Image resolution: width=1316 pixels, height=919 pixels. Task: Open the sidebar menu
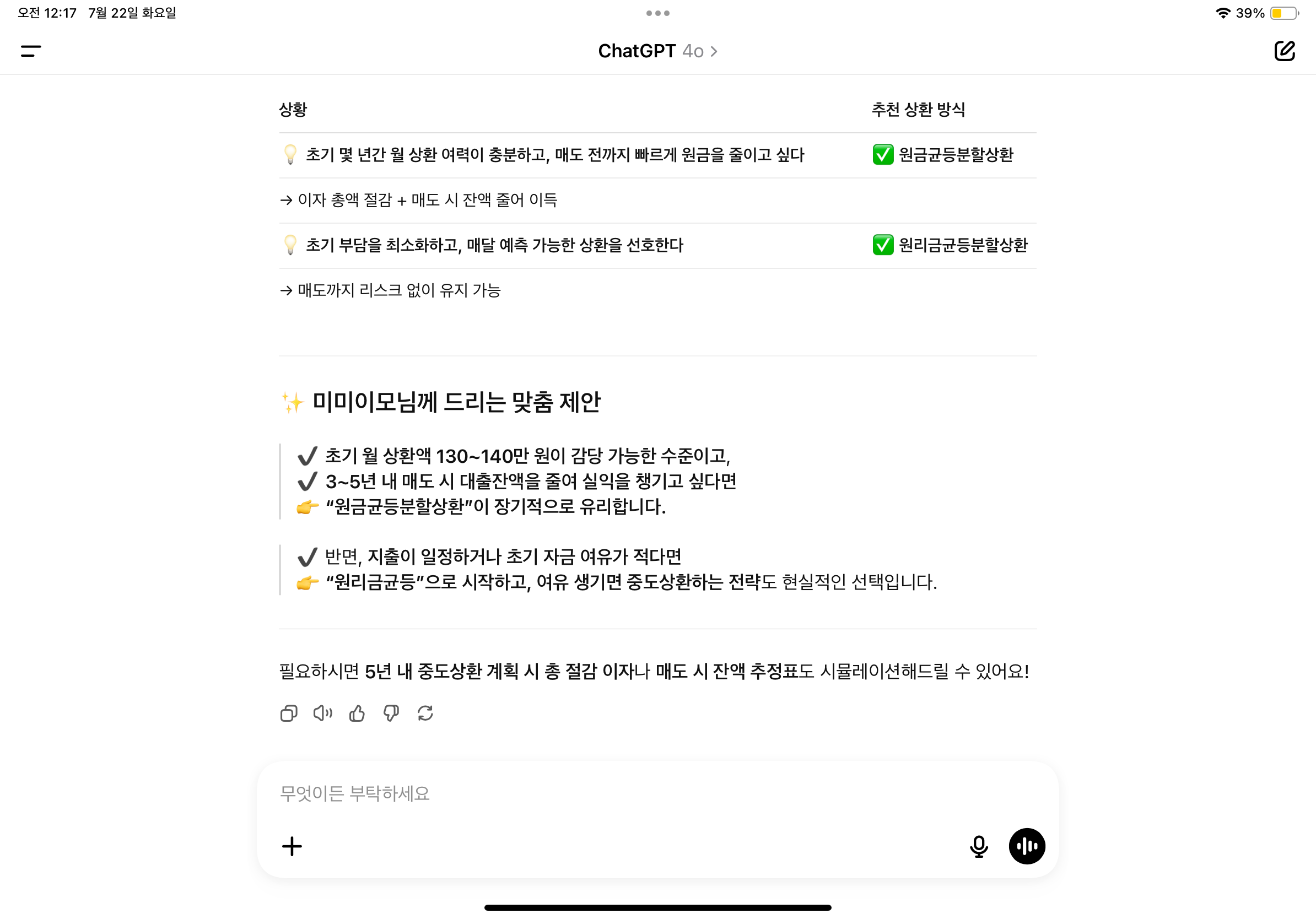click(31, 51)
